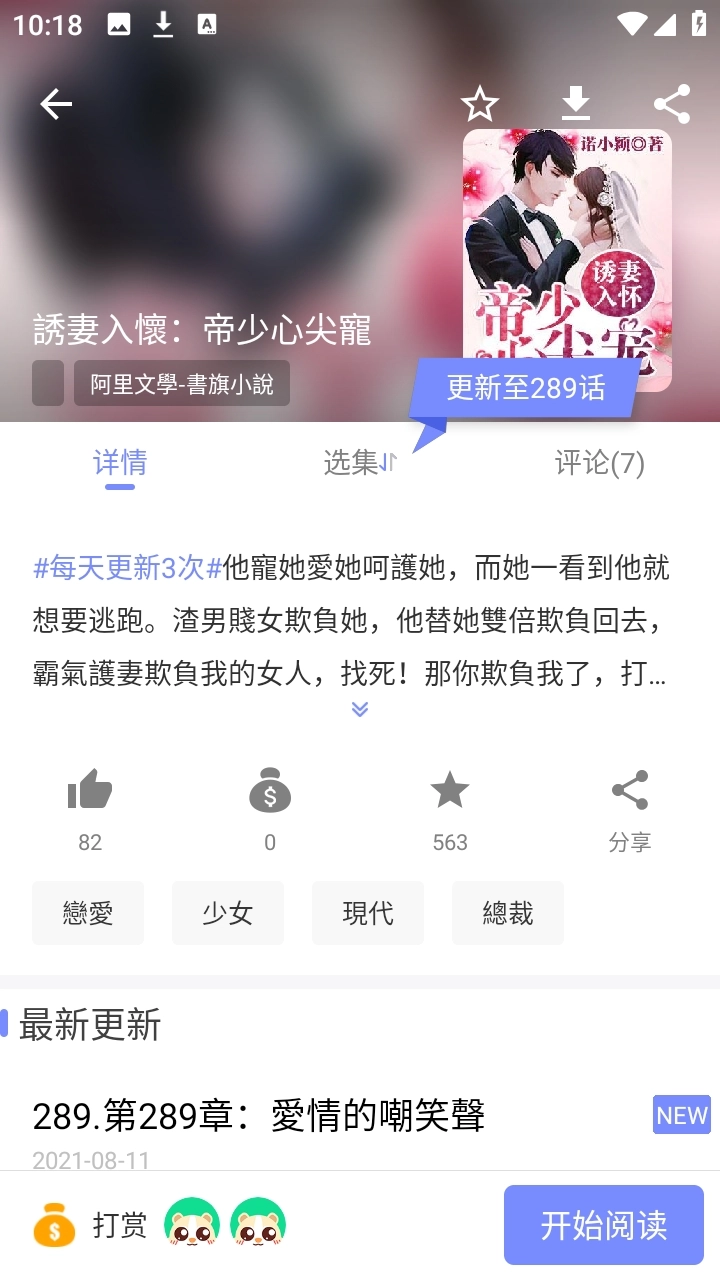Expand the full book description with the chevron
The image size is (720, 1280).
click(x=359, y=710)
